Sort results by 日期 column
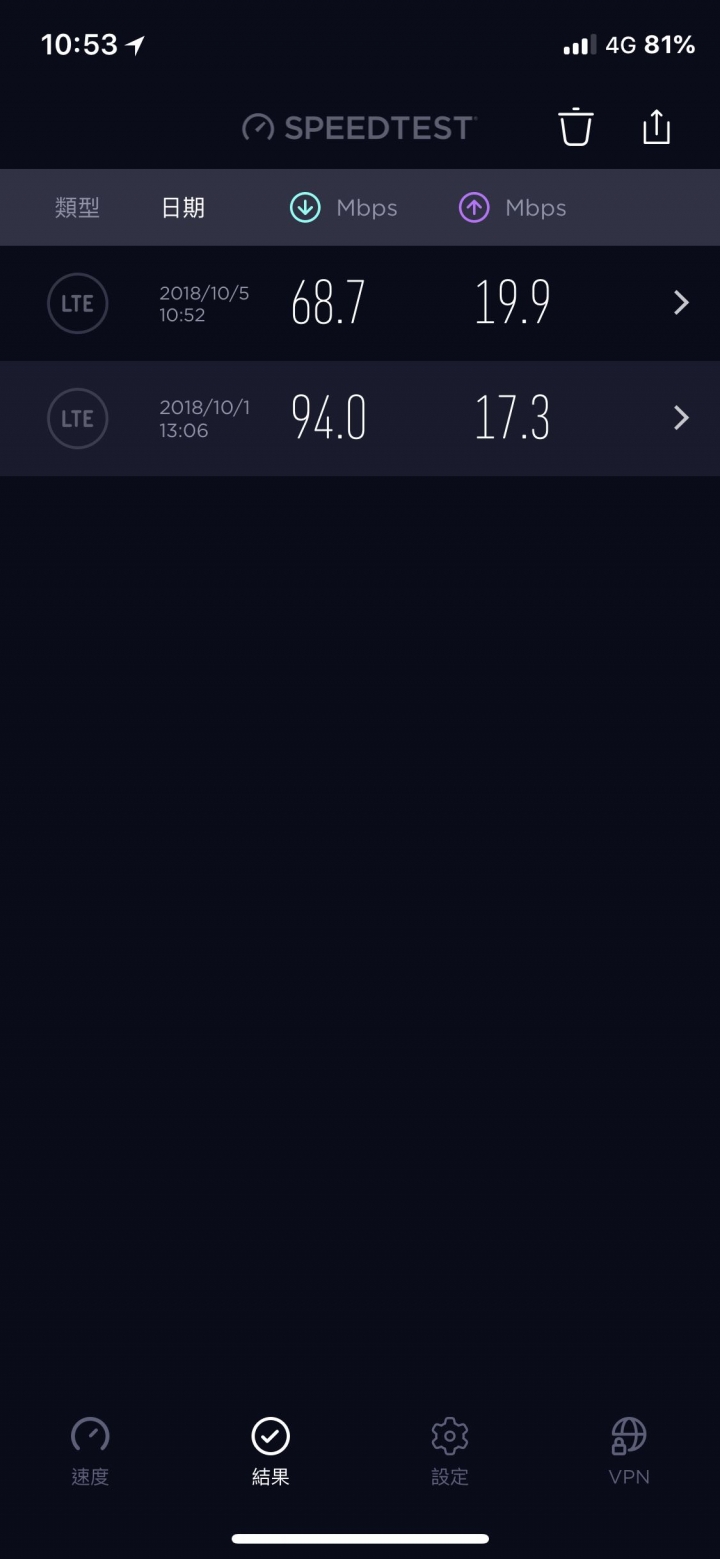The image size is (720, 1559). tap(183, 208)
